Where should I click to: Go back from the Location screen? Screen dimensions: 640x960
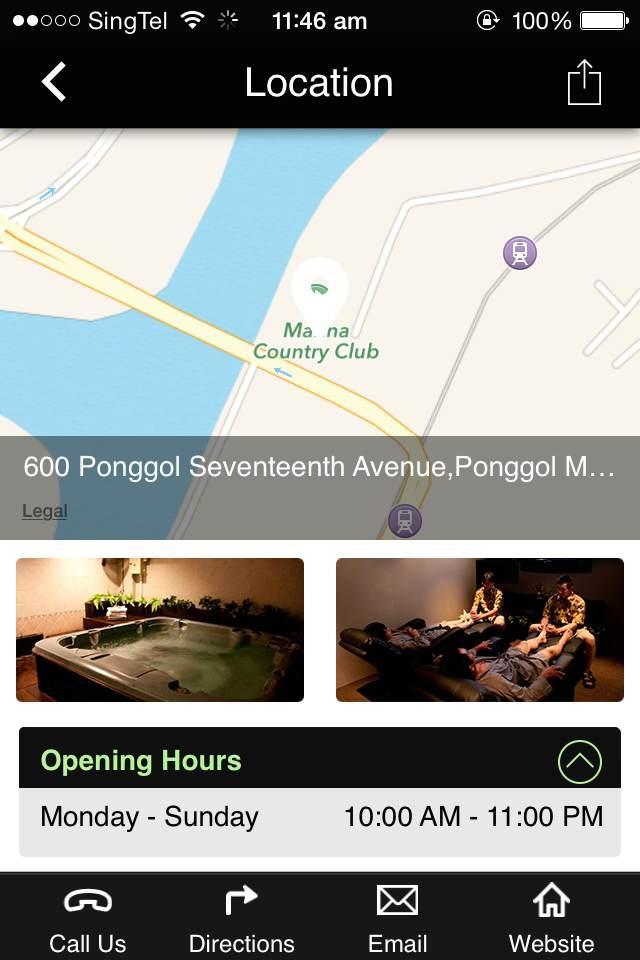coord(54,82)
